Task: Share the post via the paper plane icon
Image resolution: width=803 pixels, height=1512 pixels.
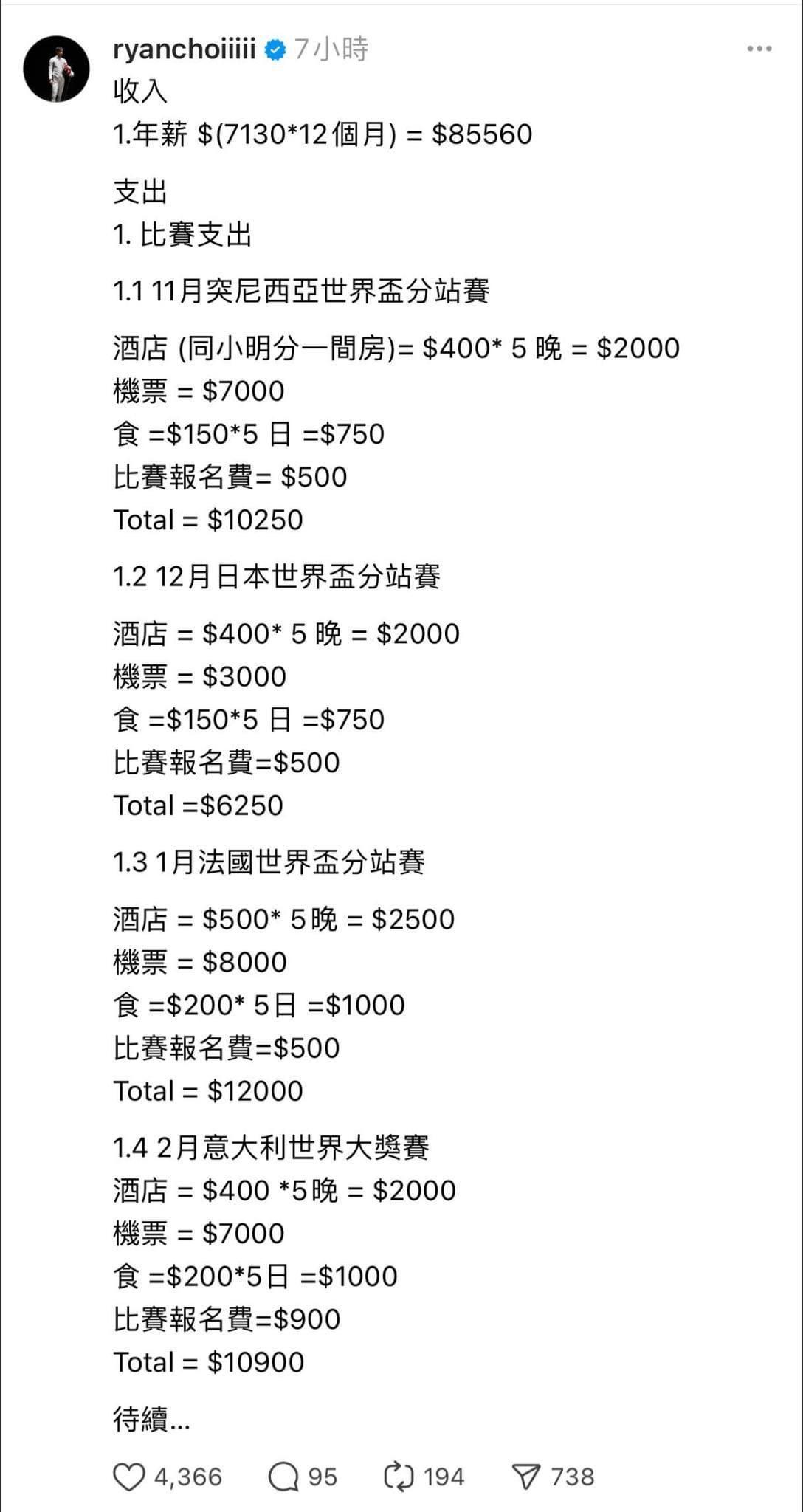Action: click(526, 1477)
